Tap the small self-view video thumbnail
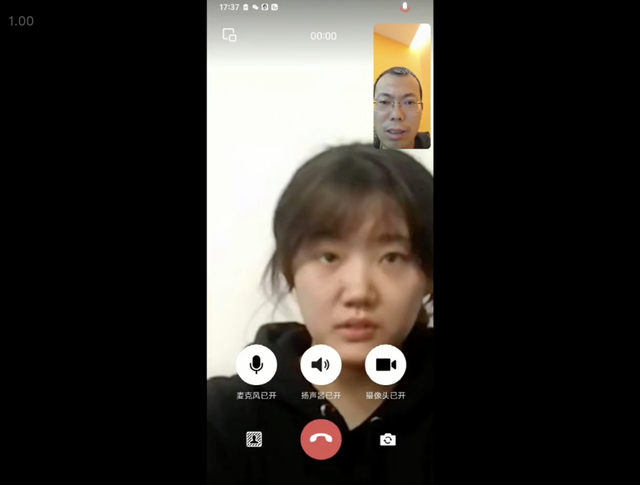Viewport: 640px width, 485px height. coord(402,88)
